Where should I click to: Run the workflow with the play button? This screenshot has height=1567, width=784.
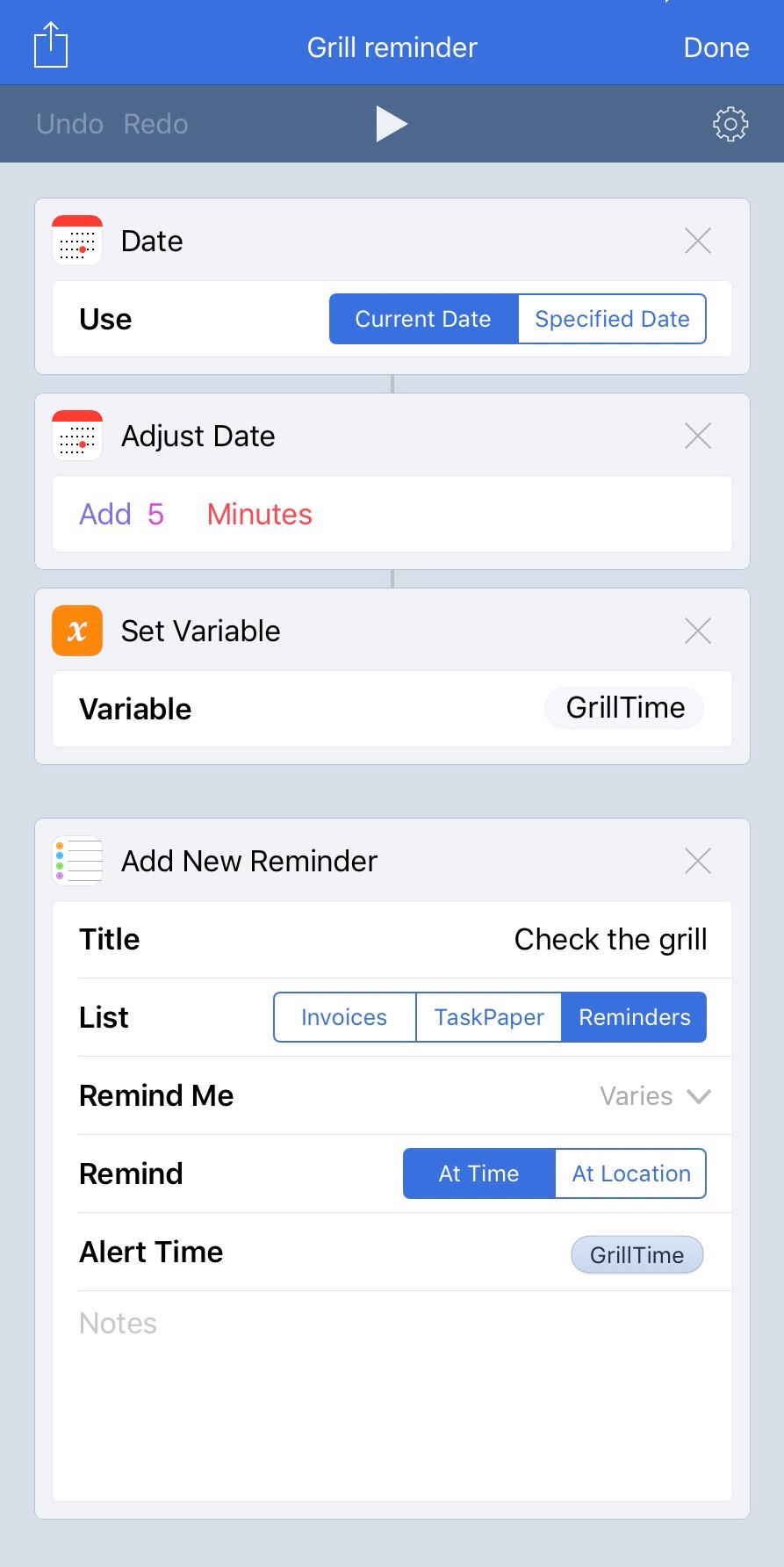tap(392, 124)
